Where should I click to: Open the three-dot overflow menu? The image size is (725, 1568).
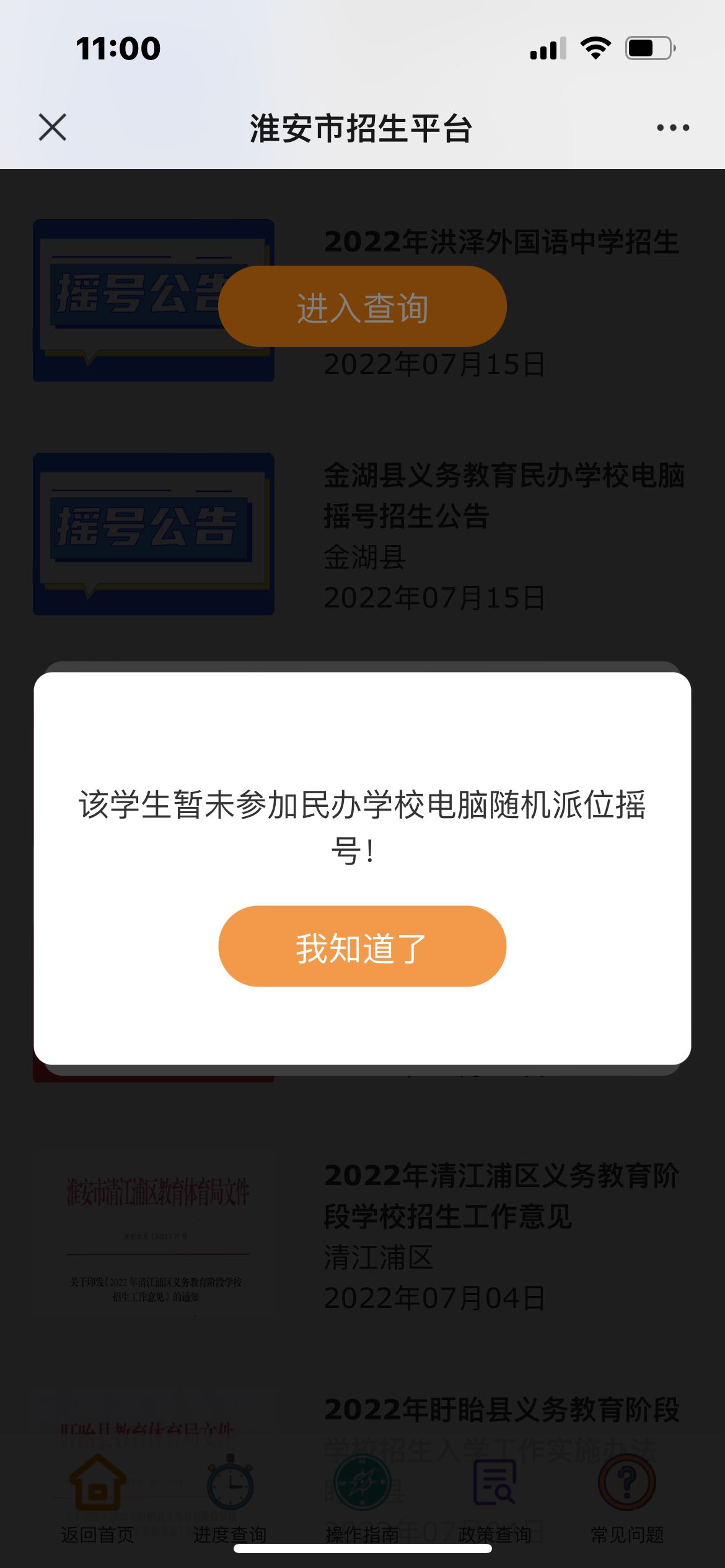pos(673,128)
